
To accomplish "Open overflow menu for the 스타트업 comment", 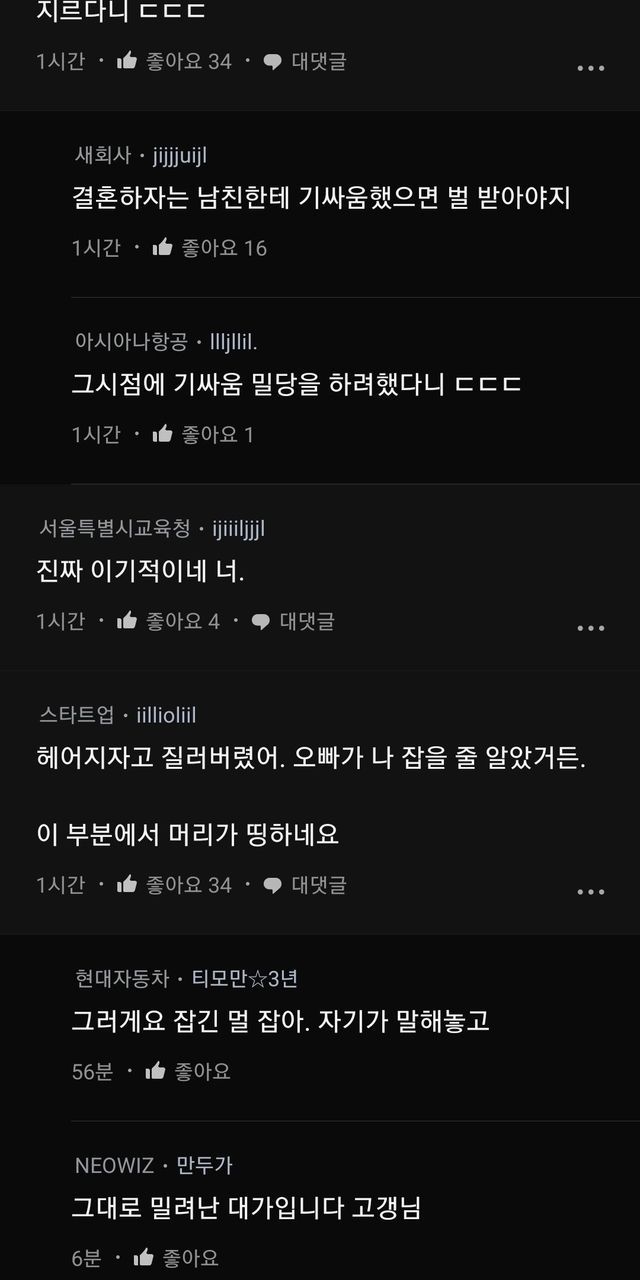I will (x=591, y=891).
